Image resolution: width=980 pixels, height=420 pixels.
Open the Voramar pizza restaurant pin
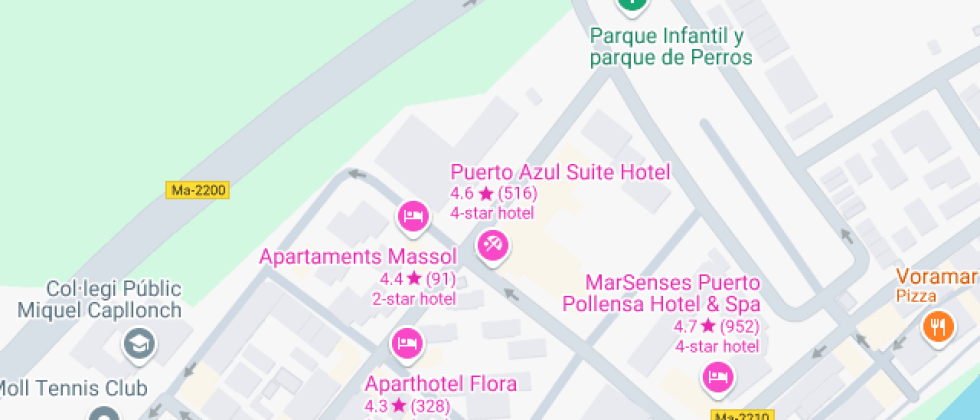(937, 325)
